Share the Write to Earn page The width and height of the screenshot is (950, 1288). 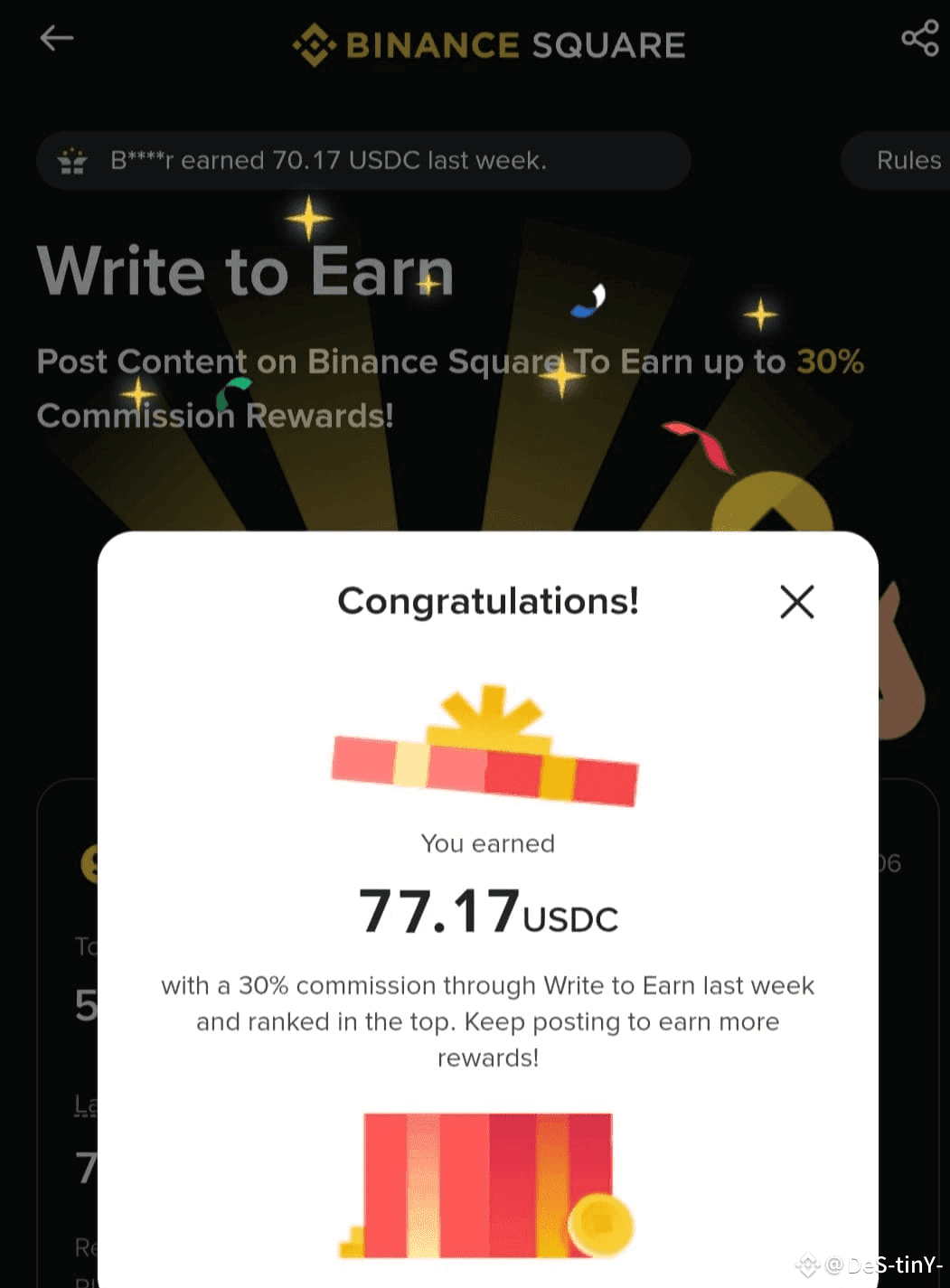tap(919, 39)
